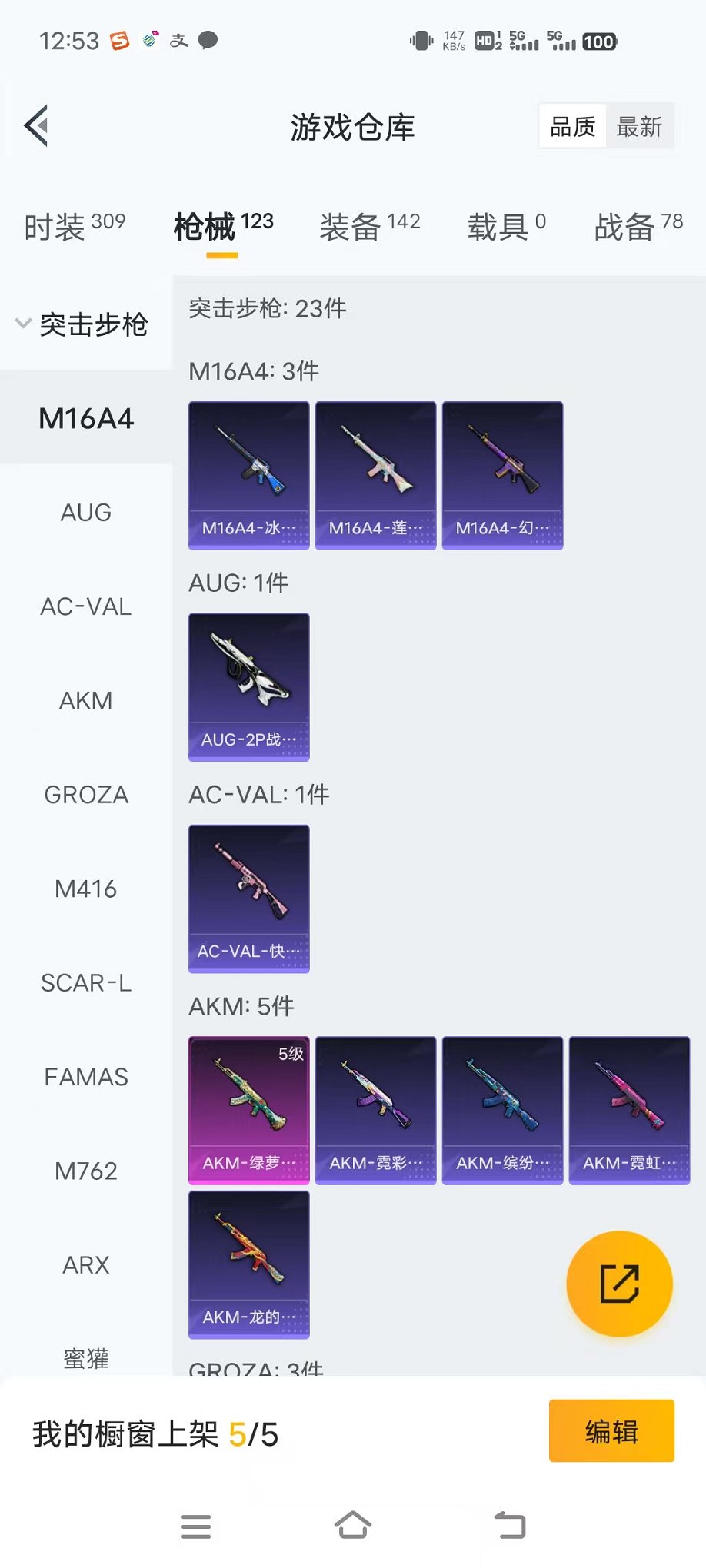Go to the system home screen
Viewport: 706px width, 1568px height.
pyautogui.click(x=353, y=1526)
